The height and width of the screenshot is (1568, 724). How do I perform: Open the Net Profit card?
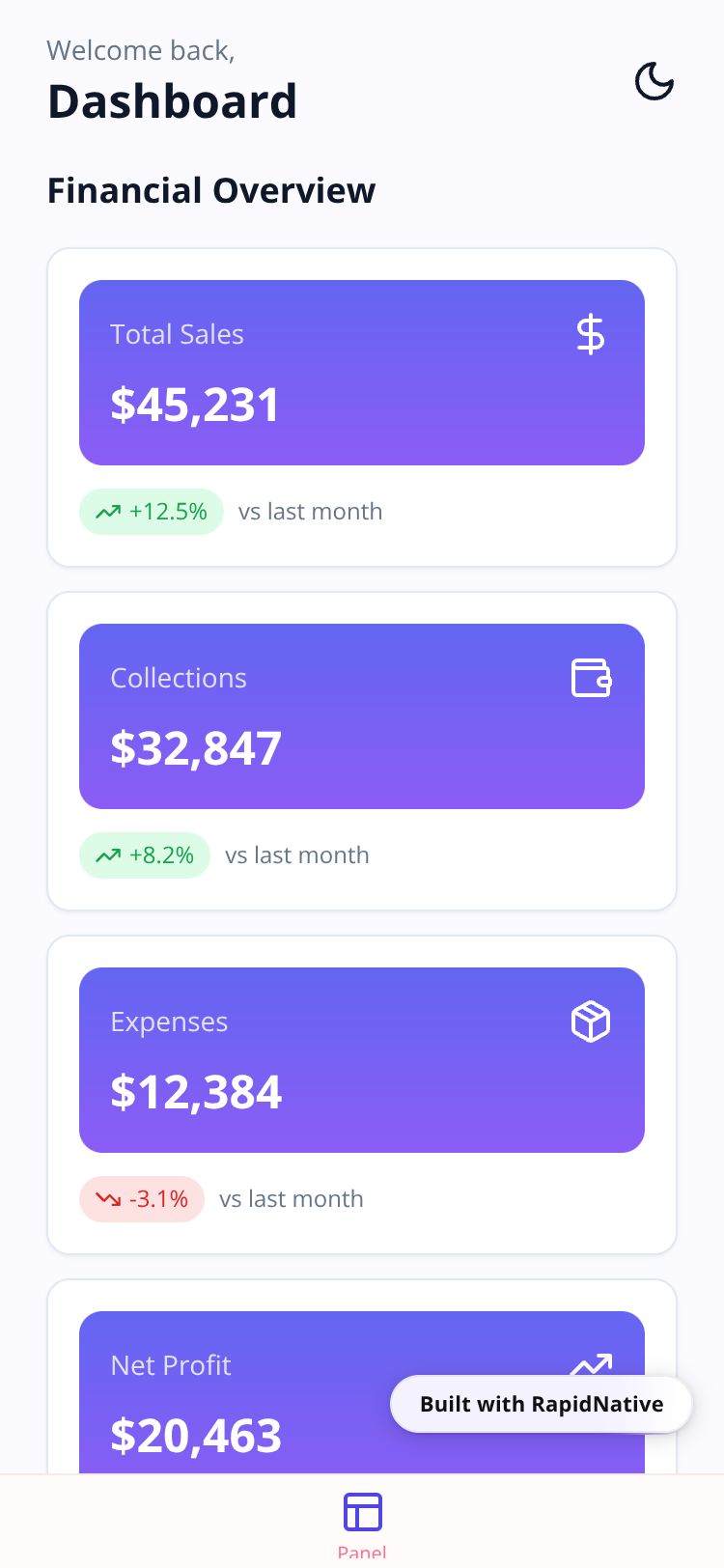click(241, 1400)
